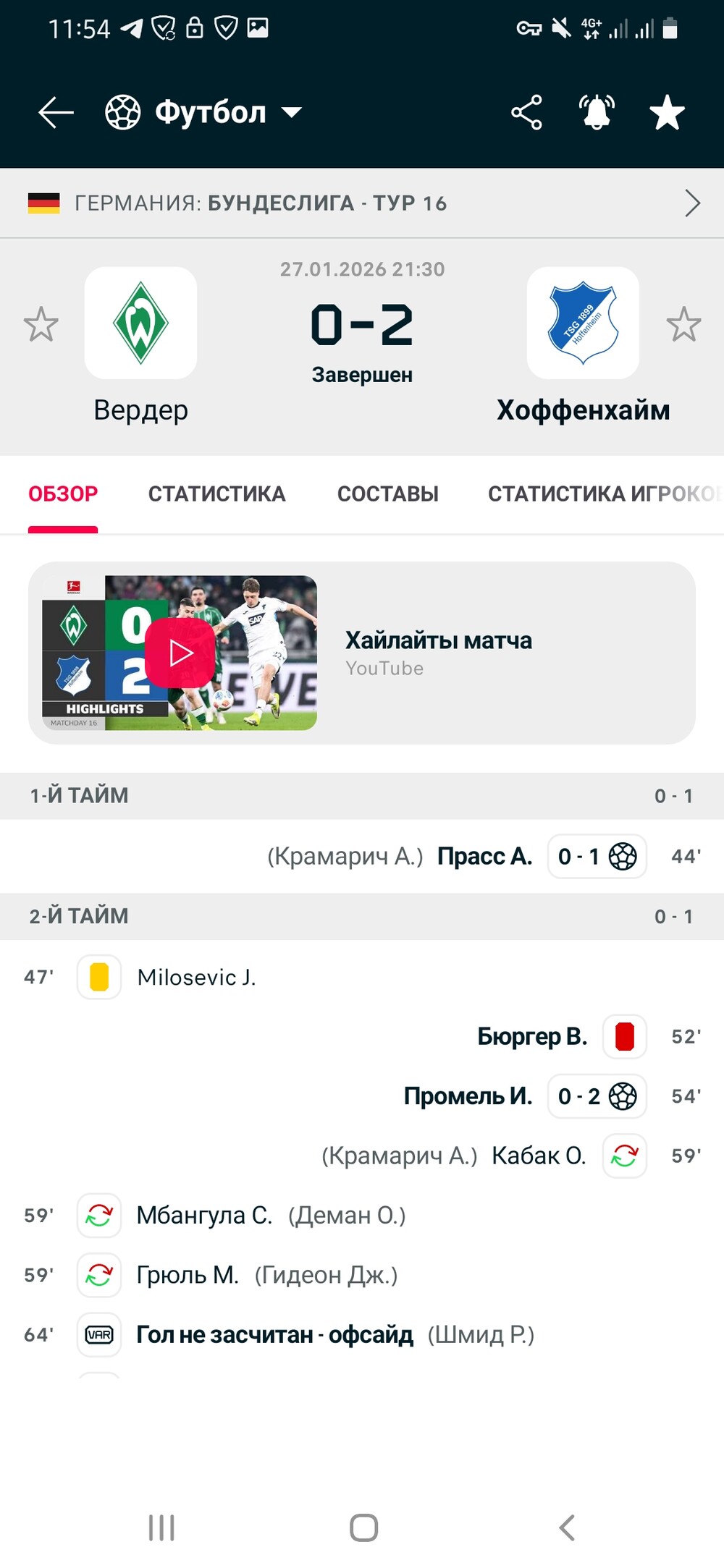Image resolution: width=724 pixels, height=1568 pixels.
Task: Add Хоффенхайм to favorite teams
Action: pos(683,324)
